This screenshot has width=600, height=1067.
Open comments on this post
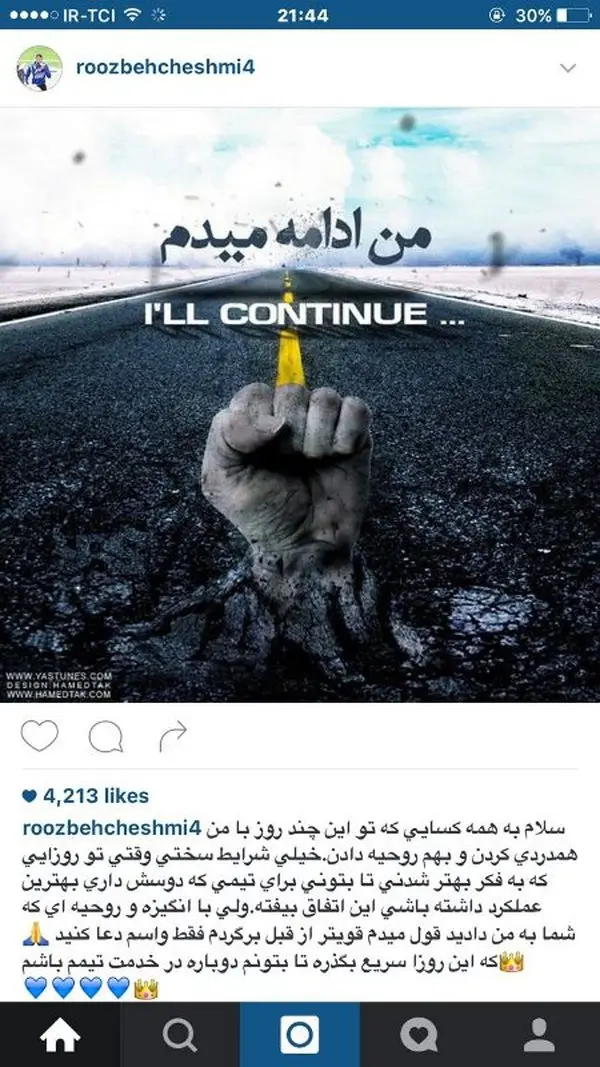point(105,738)
